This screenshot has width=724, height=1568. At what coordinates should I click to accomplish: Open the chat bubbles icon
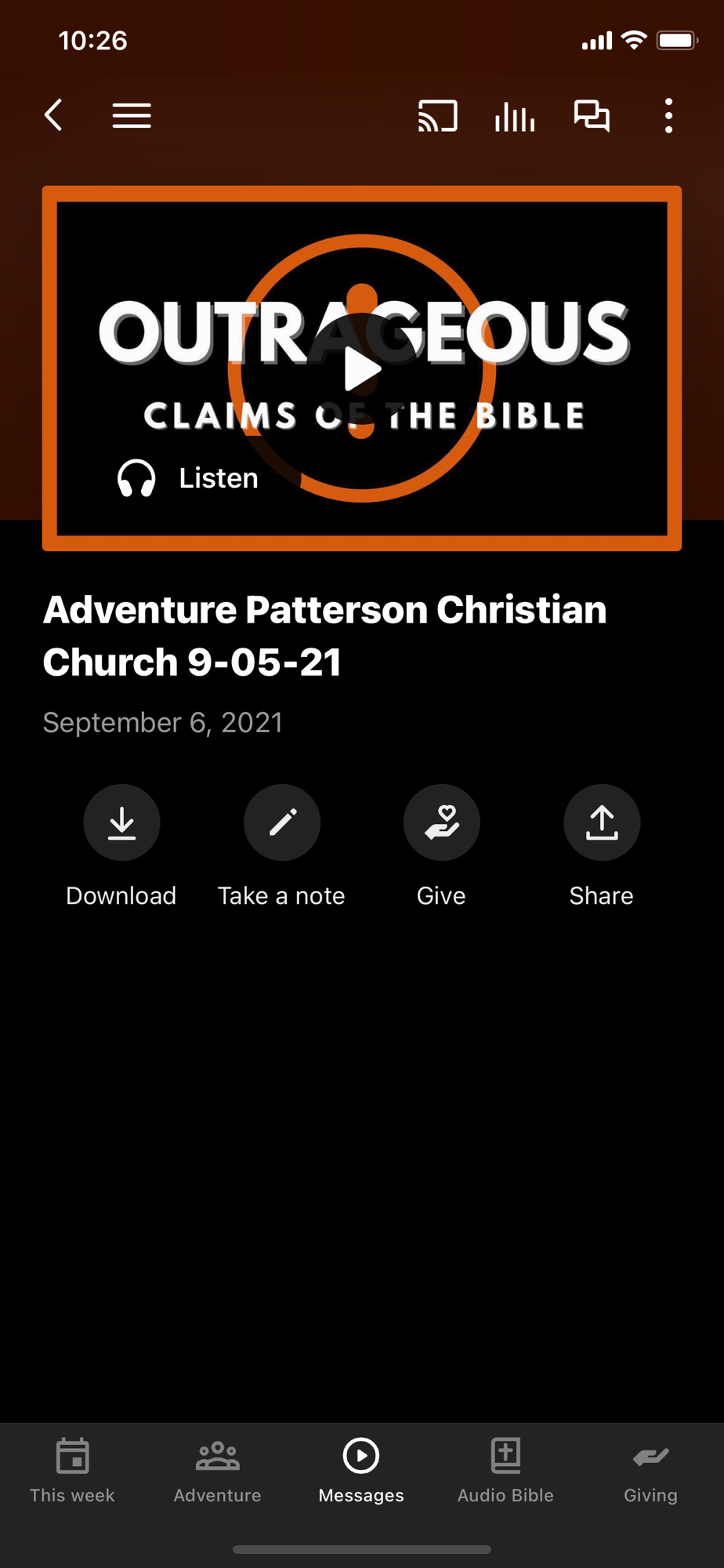[x=592, y=116]
